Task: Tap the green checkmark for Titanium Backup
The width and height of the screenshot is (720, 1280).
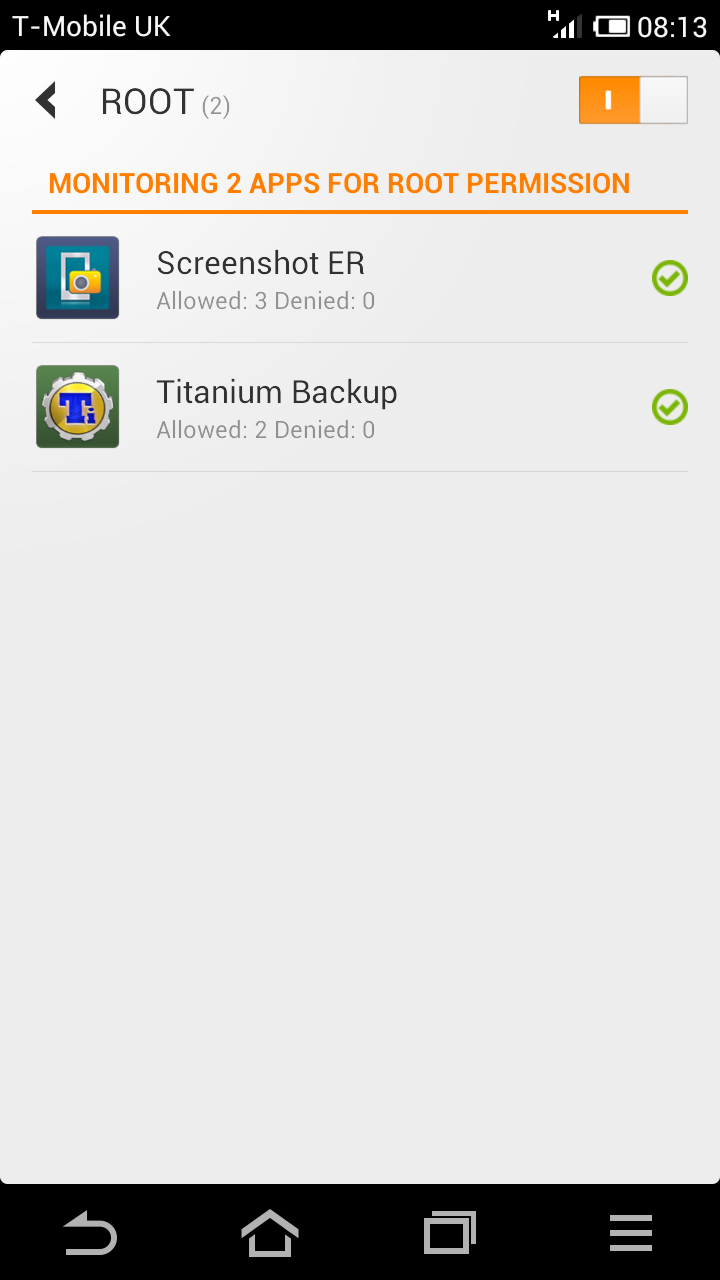Action: [x=670, y=407]
